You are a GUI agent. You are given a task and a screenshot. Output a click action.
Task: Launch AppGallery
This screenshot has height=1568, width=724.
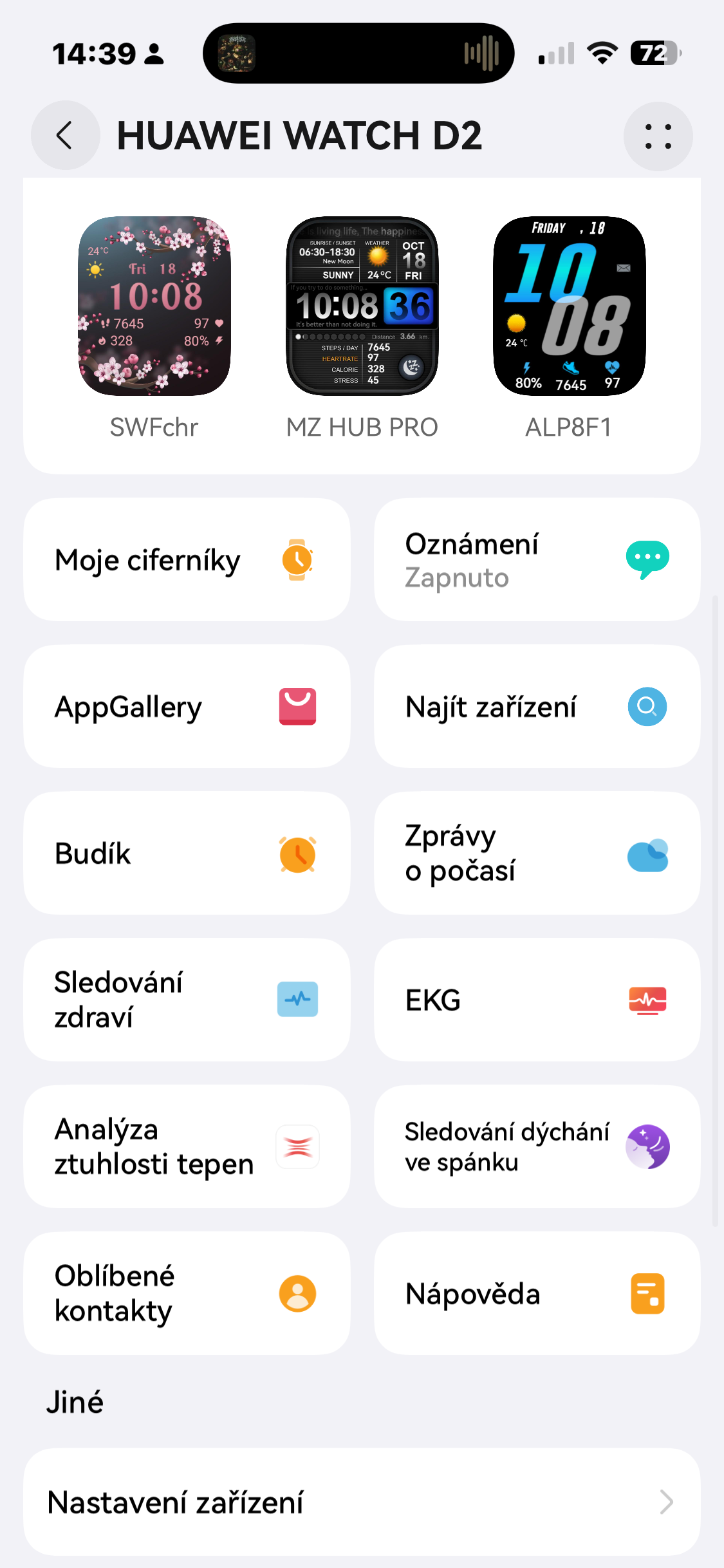187,706
